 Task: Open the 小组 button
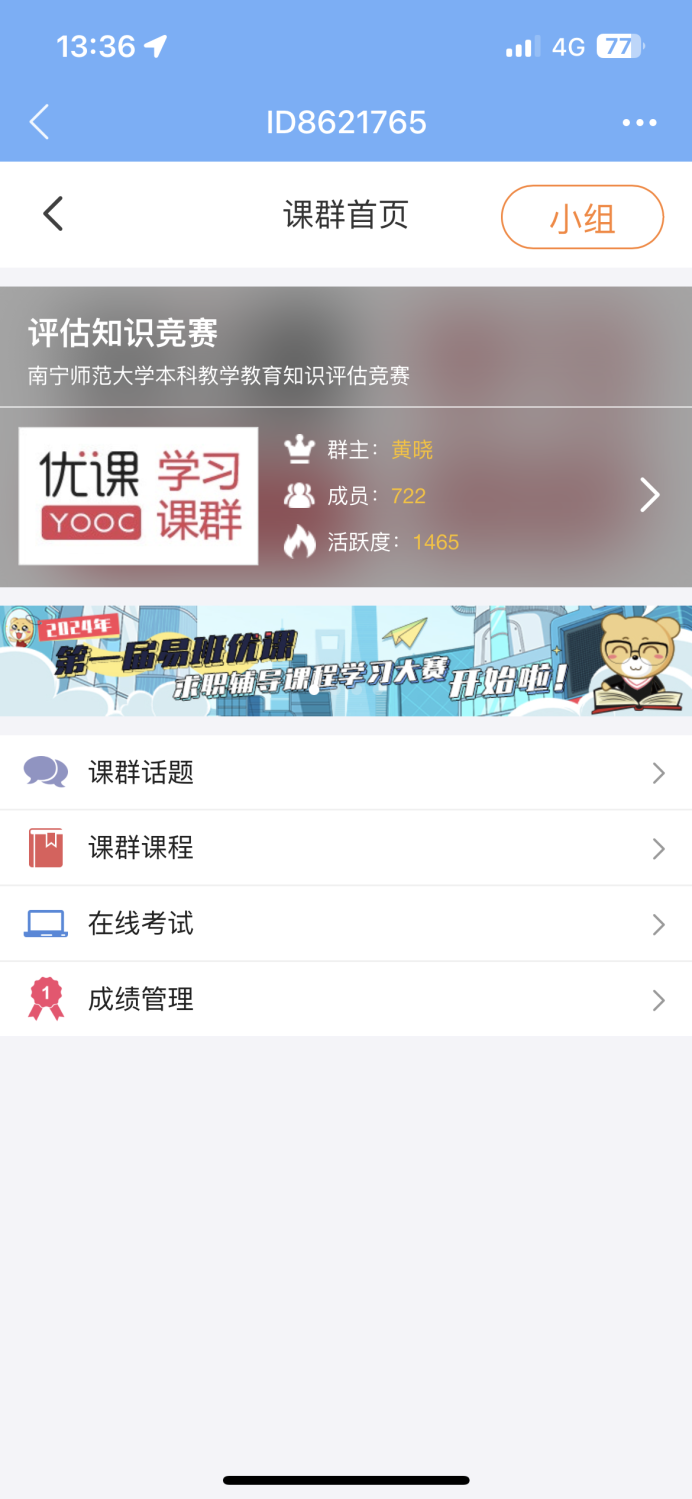click(x=582, y=217)
